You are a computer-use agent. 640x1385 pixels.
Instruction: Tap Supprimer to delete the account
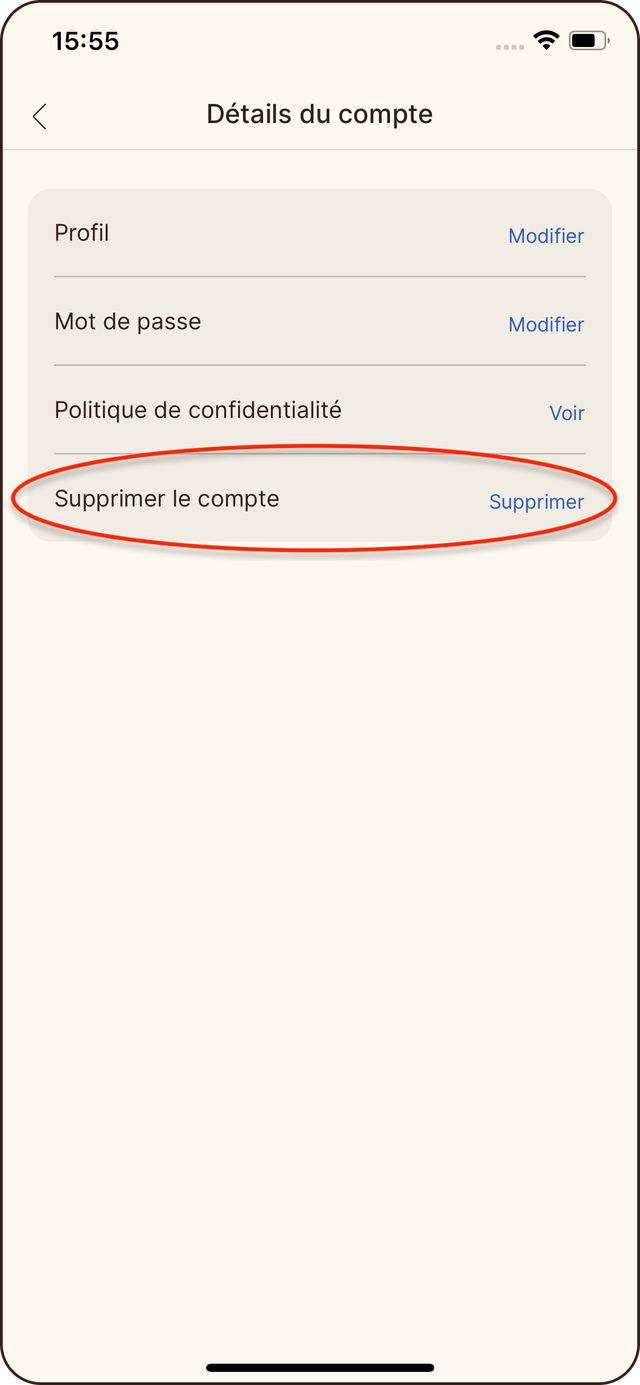tap(536, 502)
